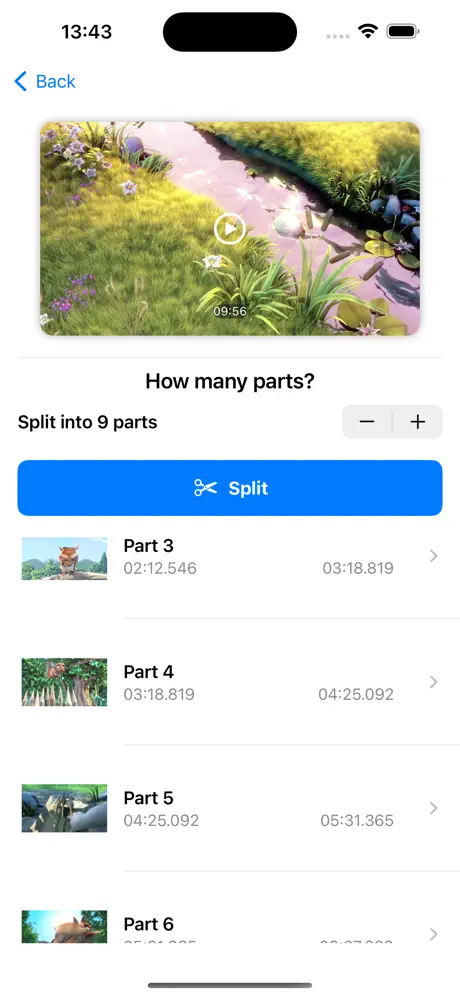Increase the number of parts with plus
Image resolution: width=460 pixels, height=997 pixels.
(417, 422)
